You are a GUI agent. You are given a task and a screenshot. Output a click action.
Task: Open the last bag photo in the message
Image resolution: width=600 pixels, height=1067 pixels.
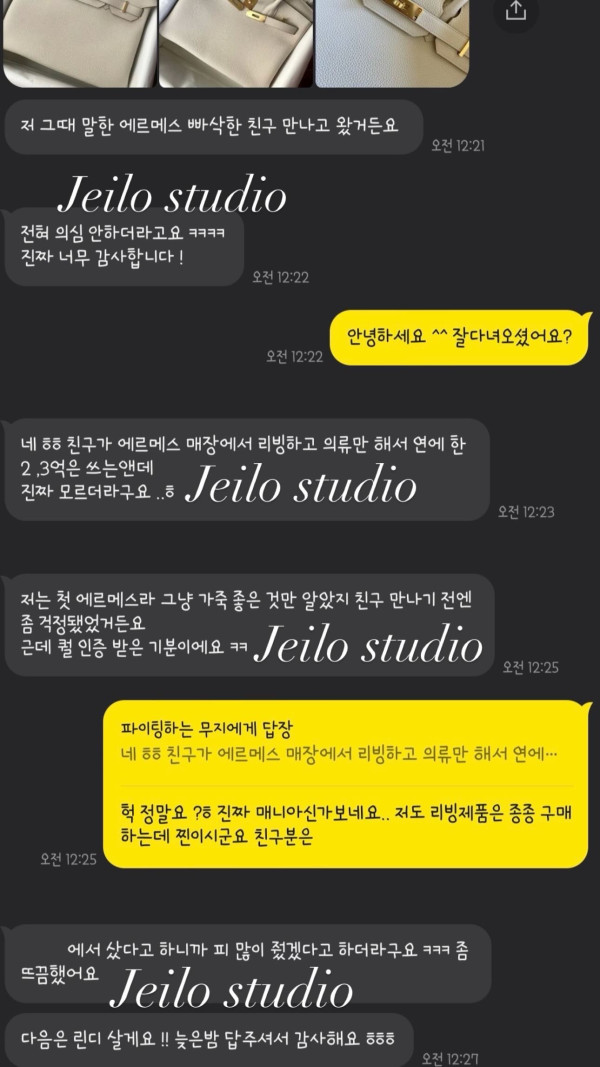[x=392, y=44]
